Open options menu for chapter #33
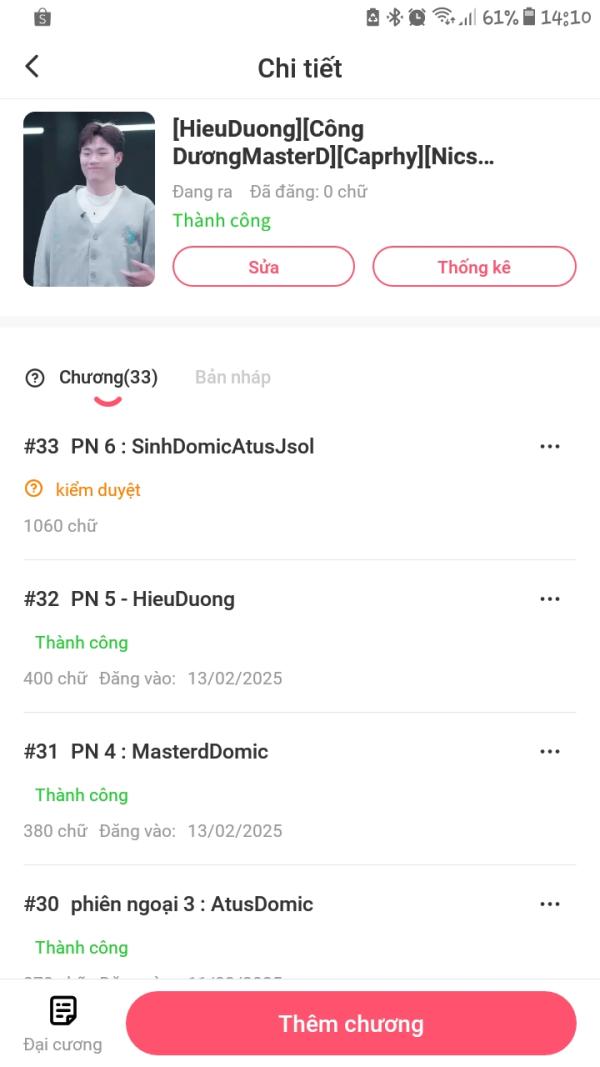 coord(549,446)
